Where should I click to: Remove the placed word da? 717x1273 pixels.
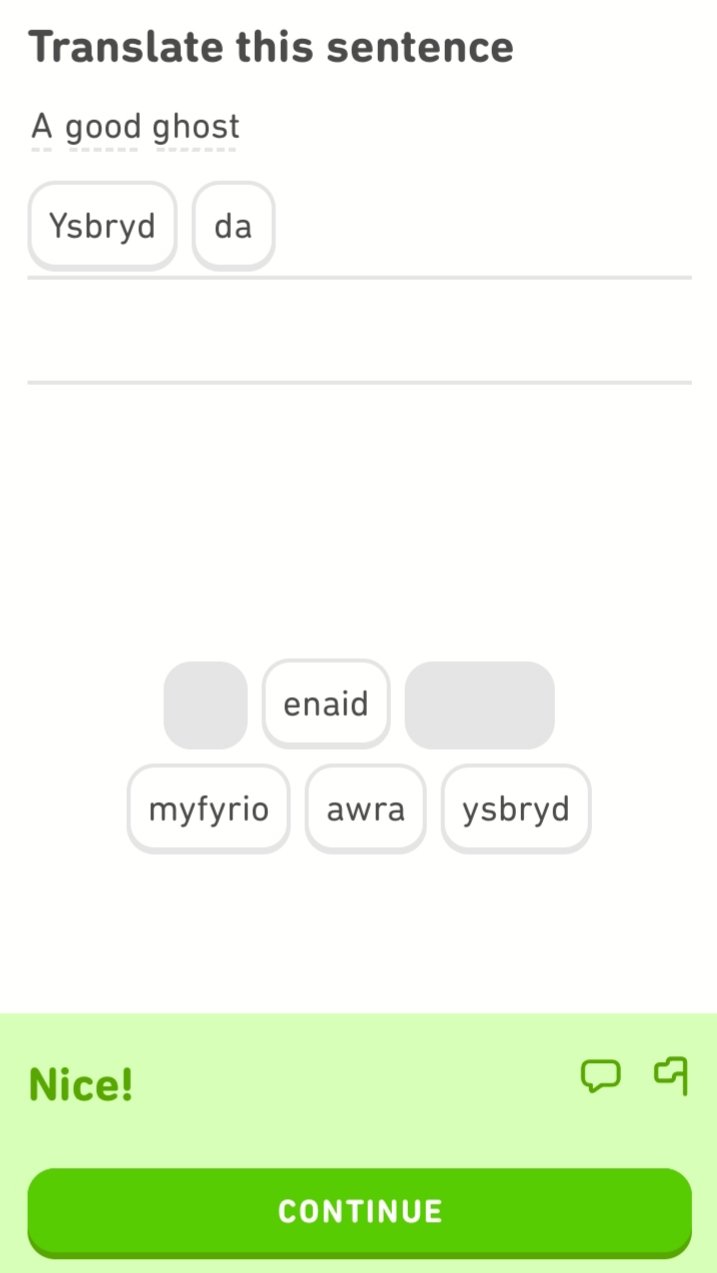tap(233, 226)
